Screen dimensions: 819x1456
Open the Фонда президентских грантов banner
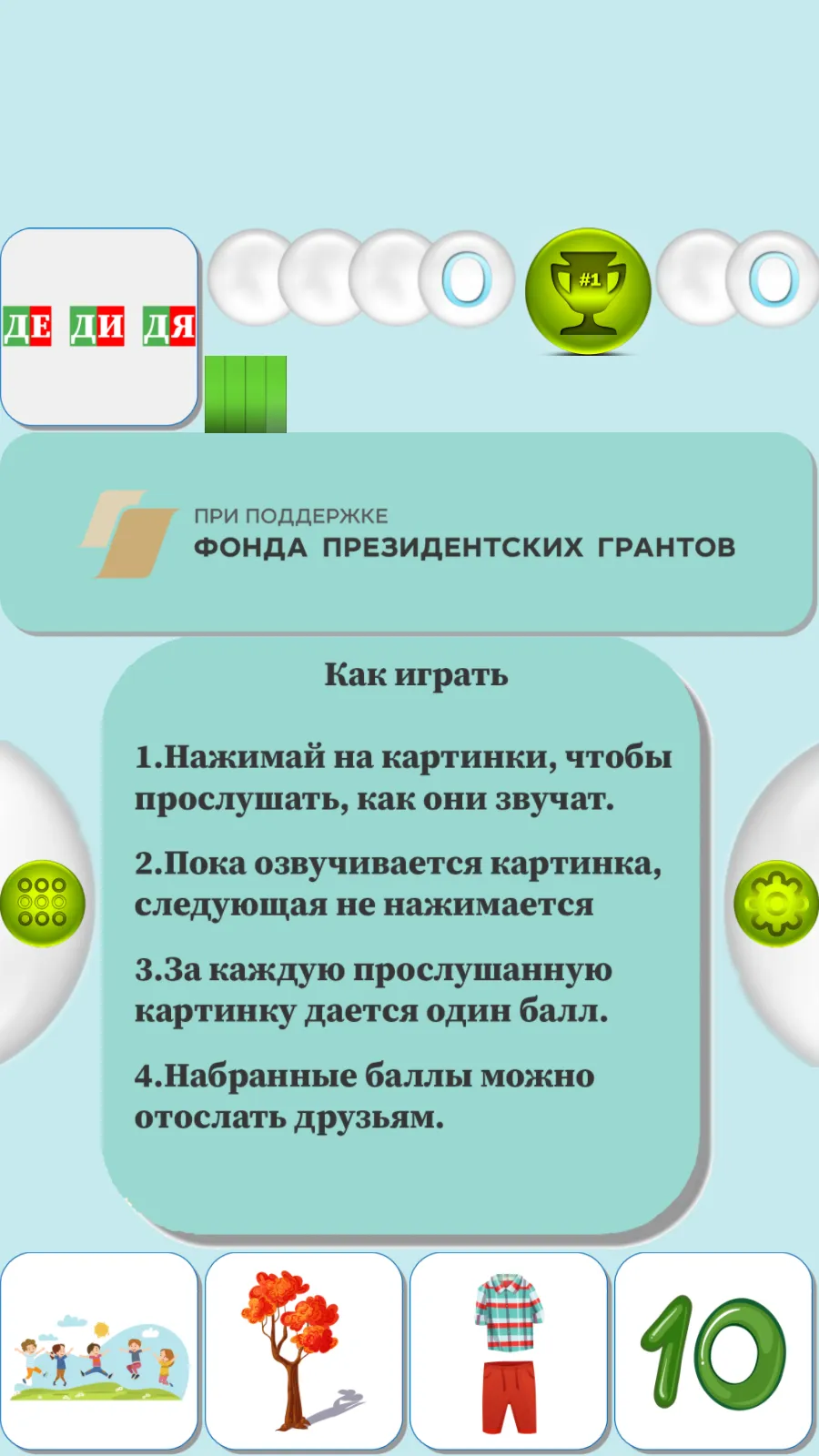(407, 532)
